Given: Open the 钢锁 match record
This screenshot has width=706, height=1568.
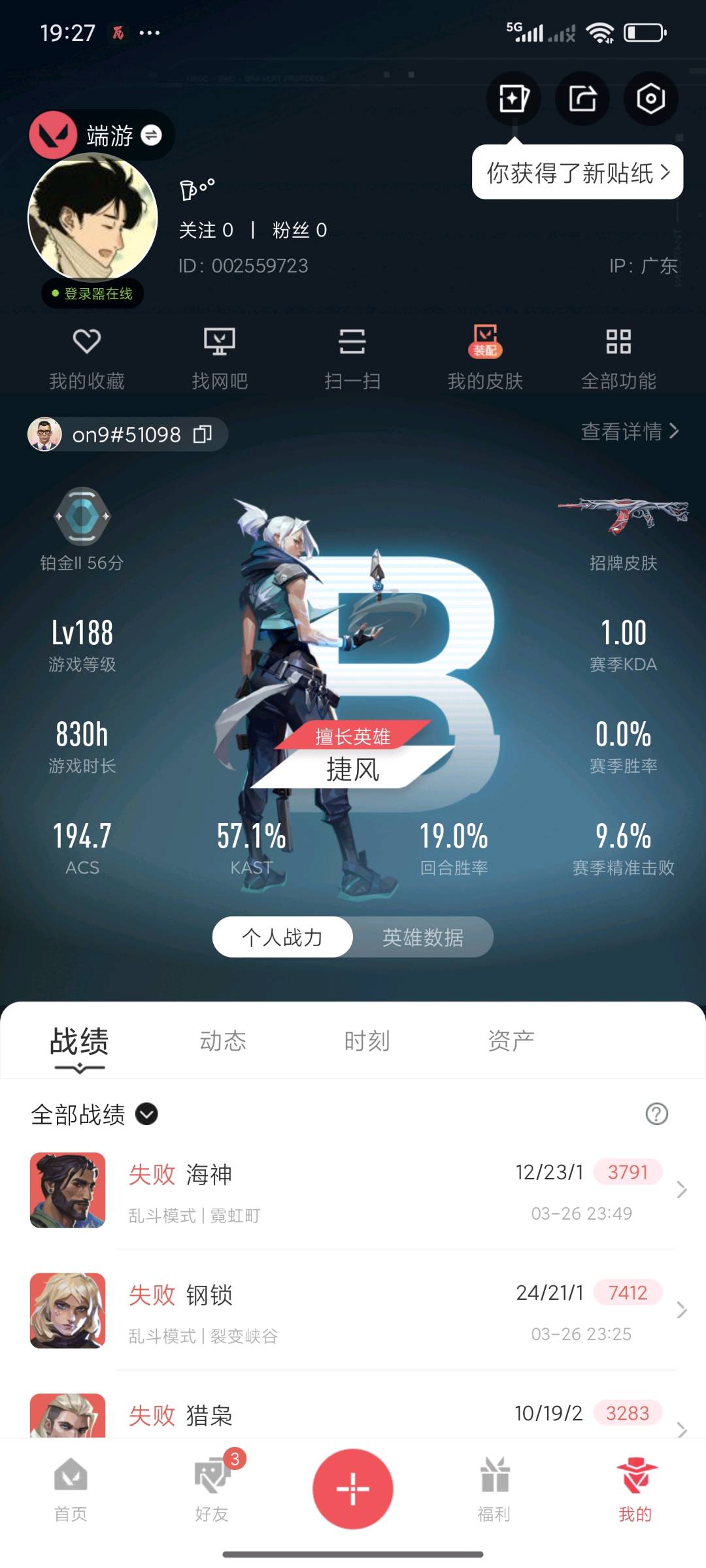Looking at the screenshot, I should coord(353,1311).
